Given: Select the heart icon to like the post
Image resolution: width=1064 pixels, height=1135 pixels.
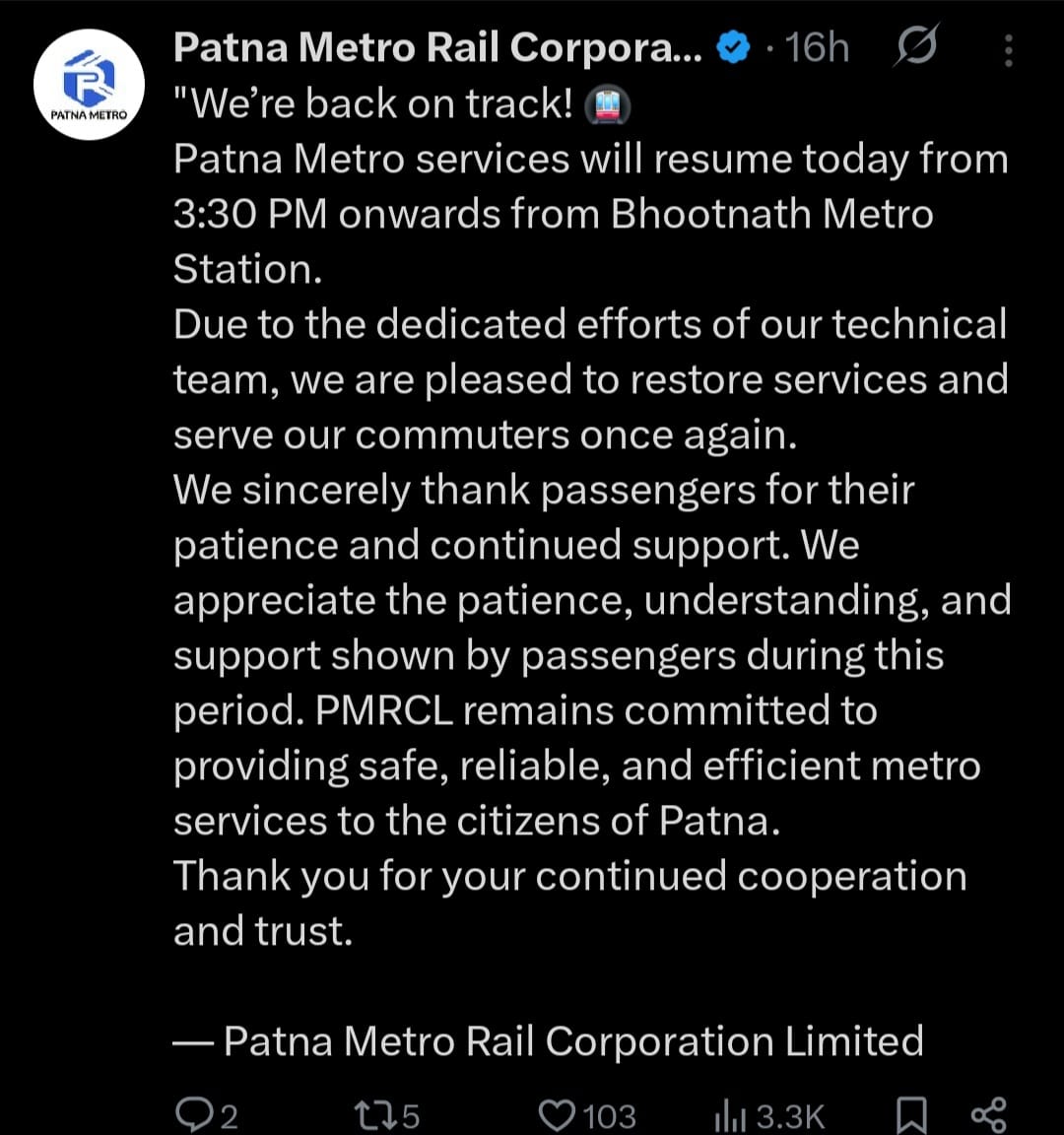Looking at the screenshot, I should [x=559, y=1113].
